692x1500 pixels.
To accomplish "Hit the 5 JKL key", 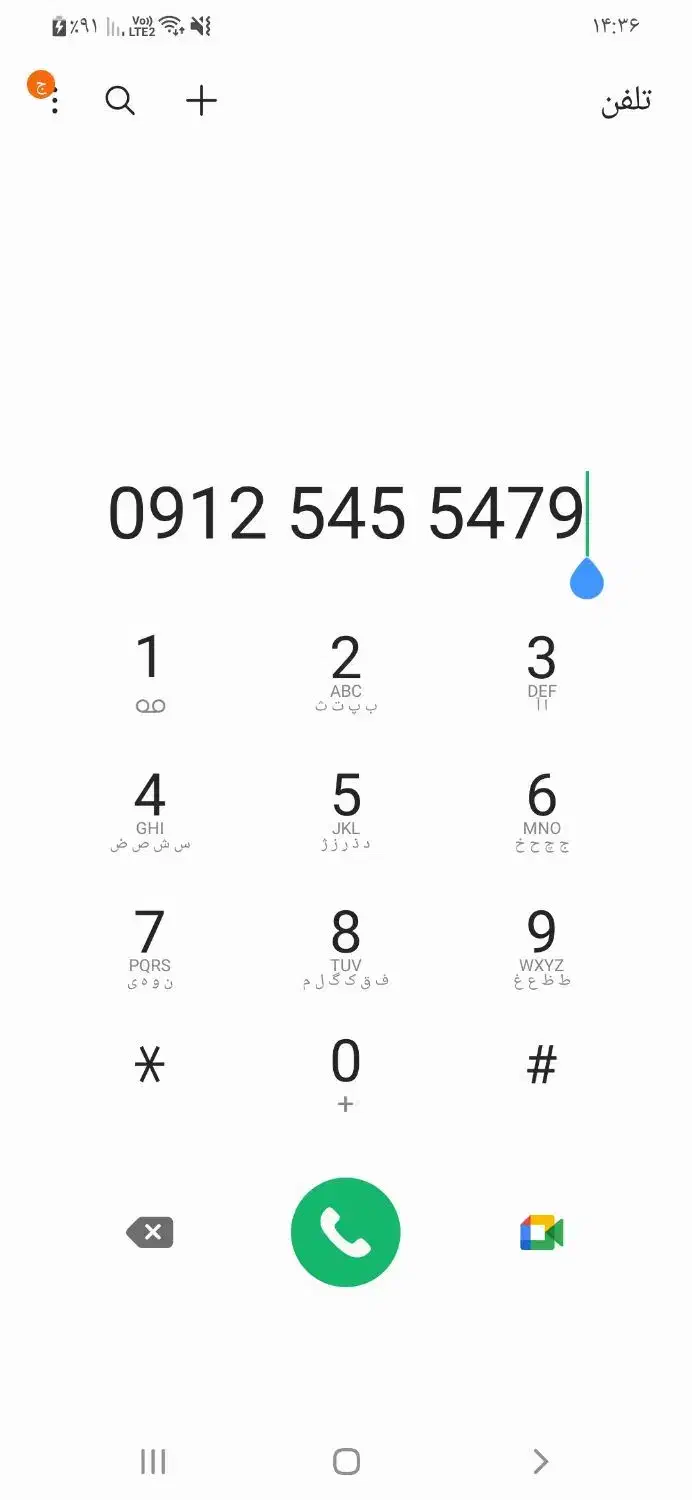I will coord(345,809).
